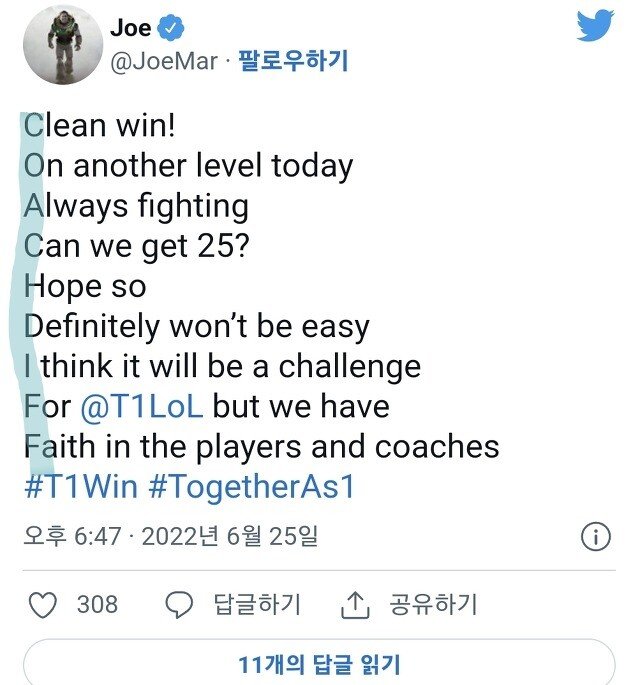Open Joe's profile picture

(63, 45)
